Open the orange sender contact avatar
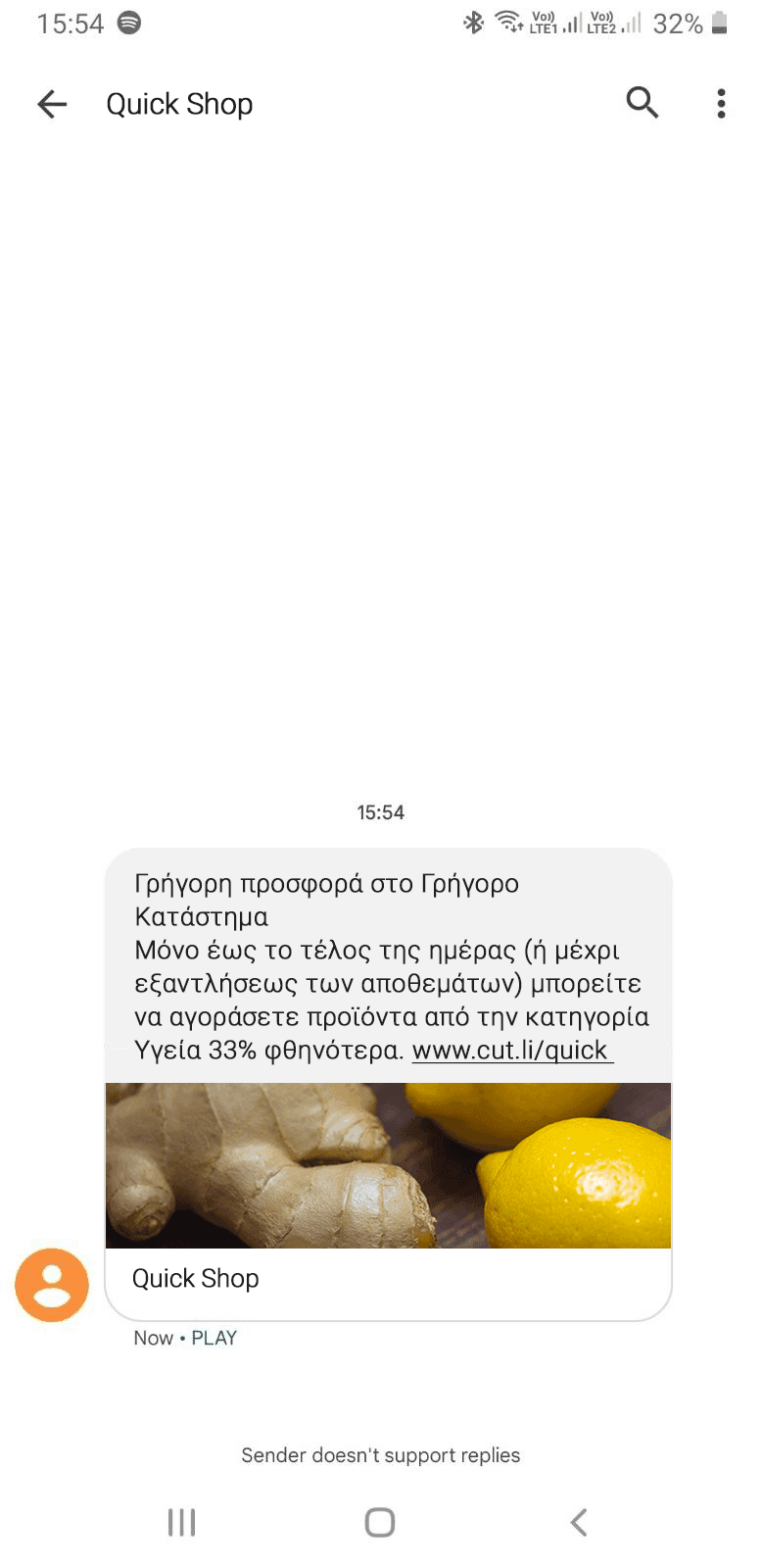Screen dimensions: 762x1568 click(x=52, y=1285)
